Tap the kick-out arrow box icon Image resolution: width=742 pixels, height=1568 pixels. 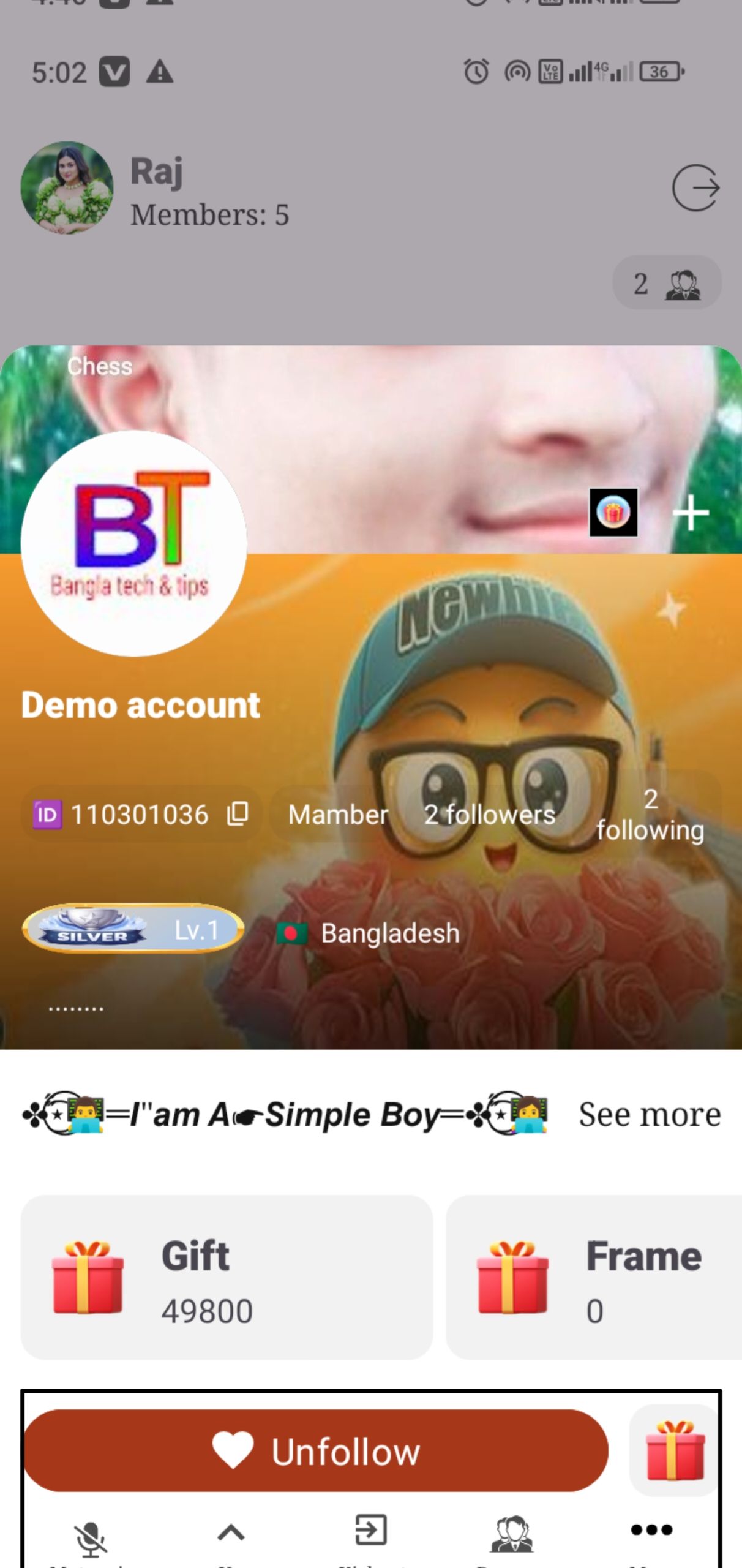(371, 1531)
